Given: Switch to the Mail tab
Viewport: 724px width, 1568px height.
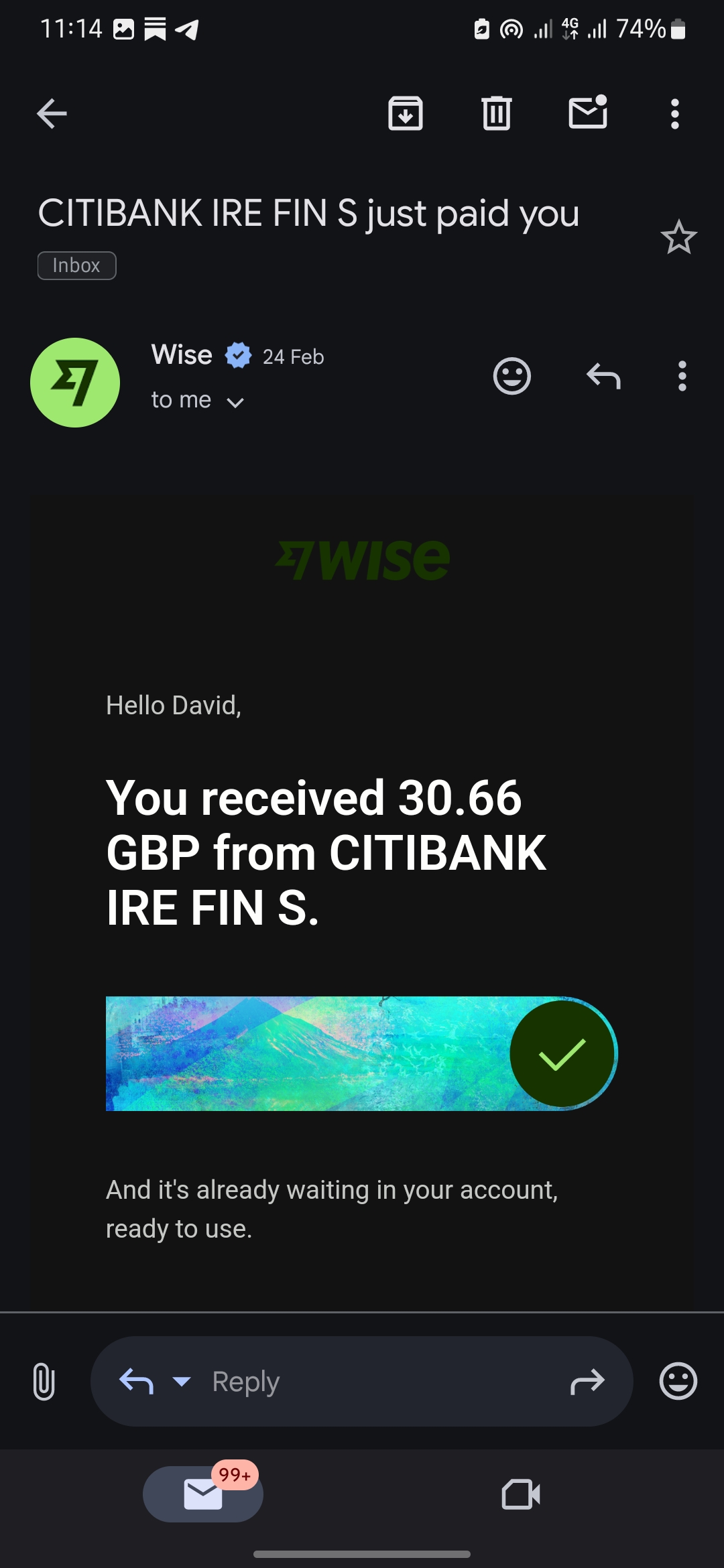Looking at the screenshot, I should tap(203, 1494).
